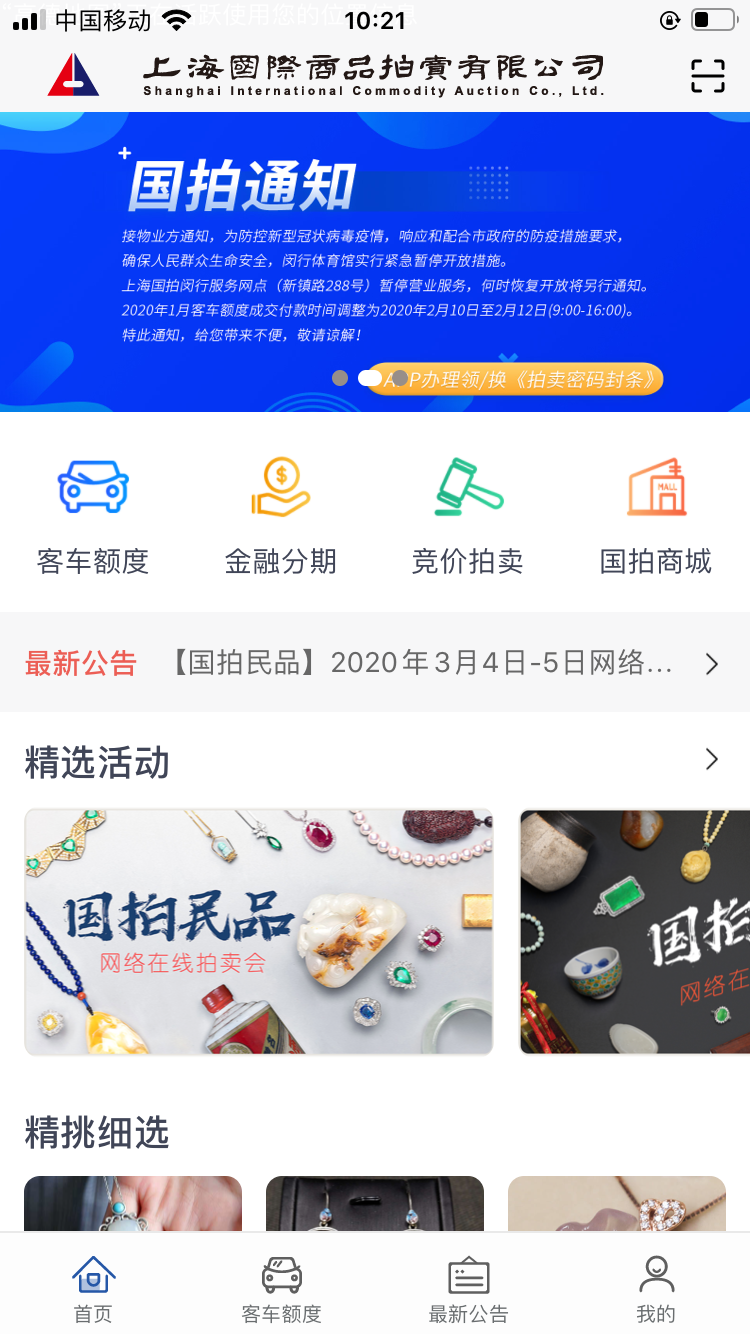750x1334 pixels.
Task: Go to the 我的 profile tab
Action: [x=656, y=1289]
